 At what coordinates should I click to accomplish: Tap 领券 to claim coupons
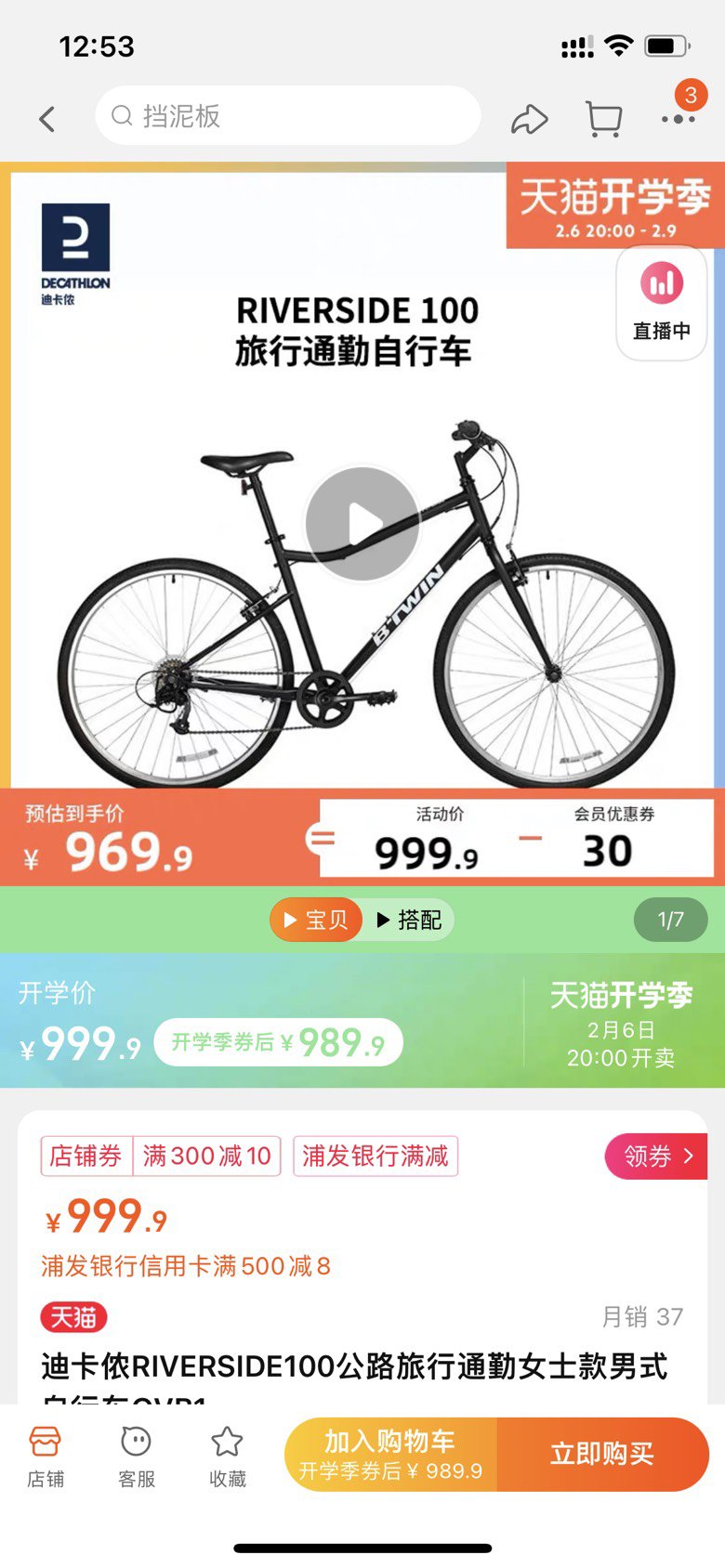click(x=656, y=1156)
